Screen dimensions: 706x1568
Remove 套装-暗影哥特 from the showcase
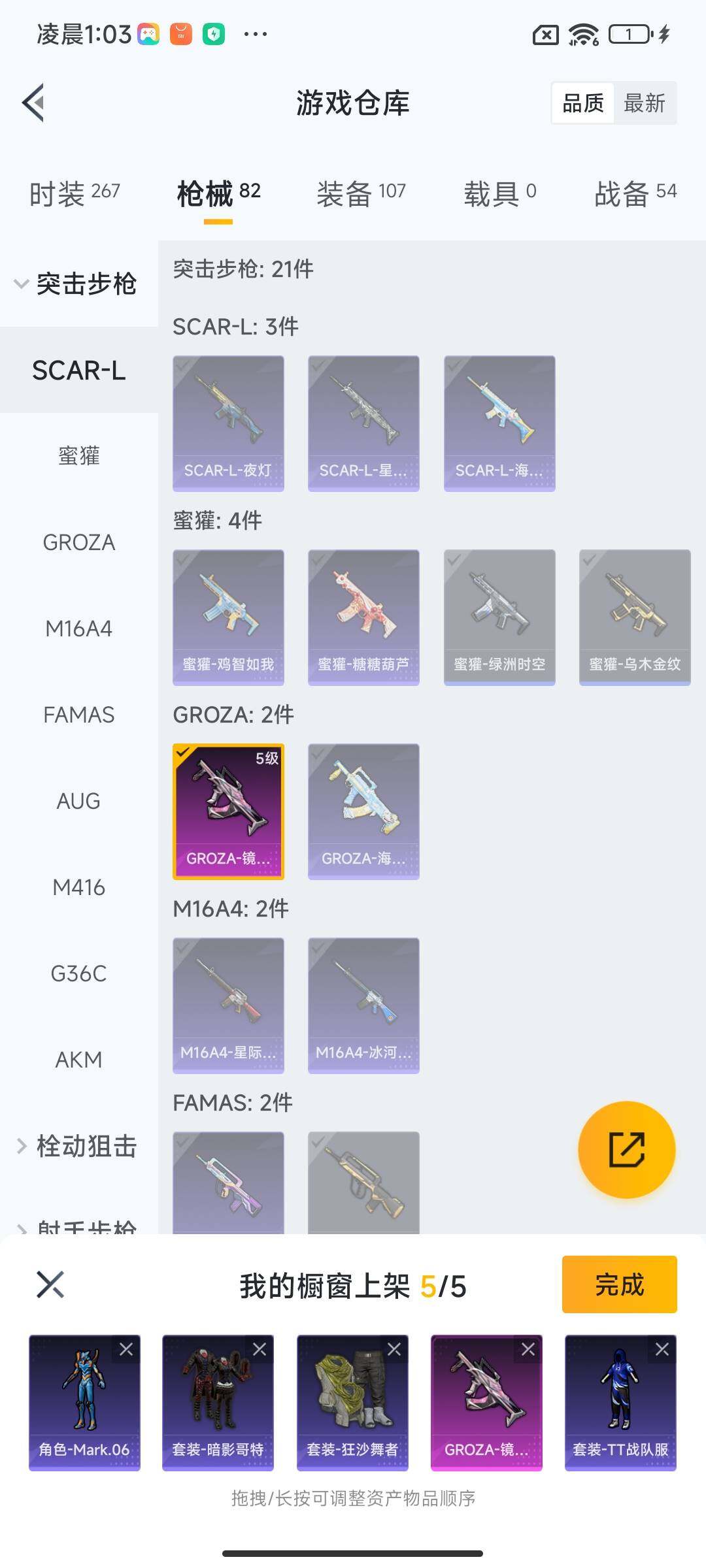coord(260,1350)
